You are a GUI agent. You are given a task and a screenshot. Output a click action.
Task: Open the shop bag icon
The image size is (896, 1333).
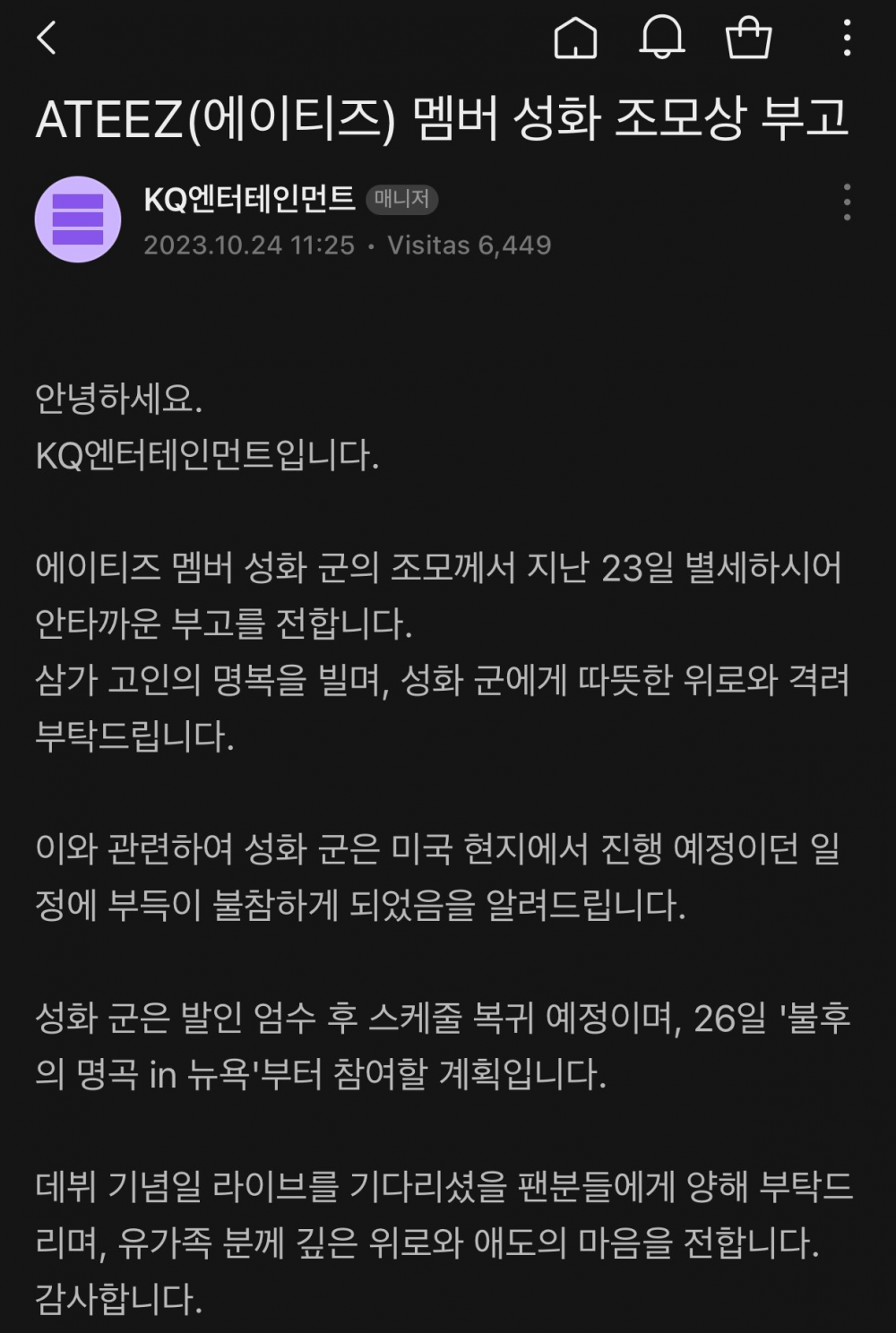pos(748,39)
